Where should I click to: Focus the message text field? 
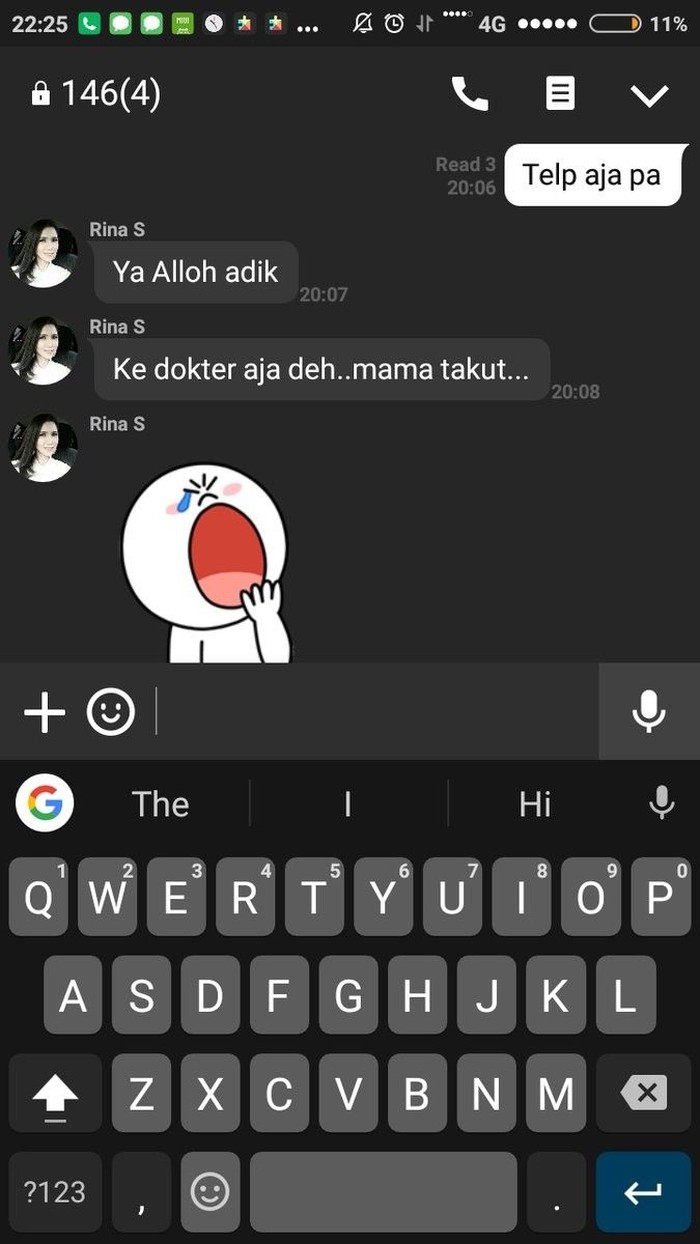[x=375, y=712]
